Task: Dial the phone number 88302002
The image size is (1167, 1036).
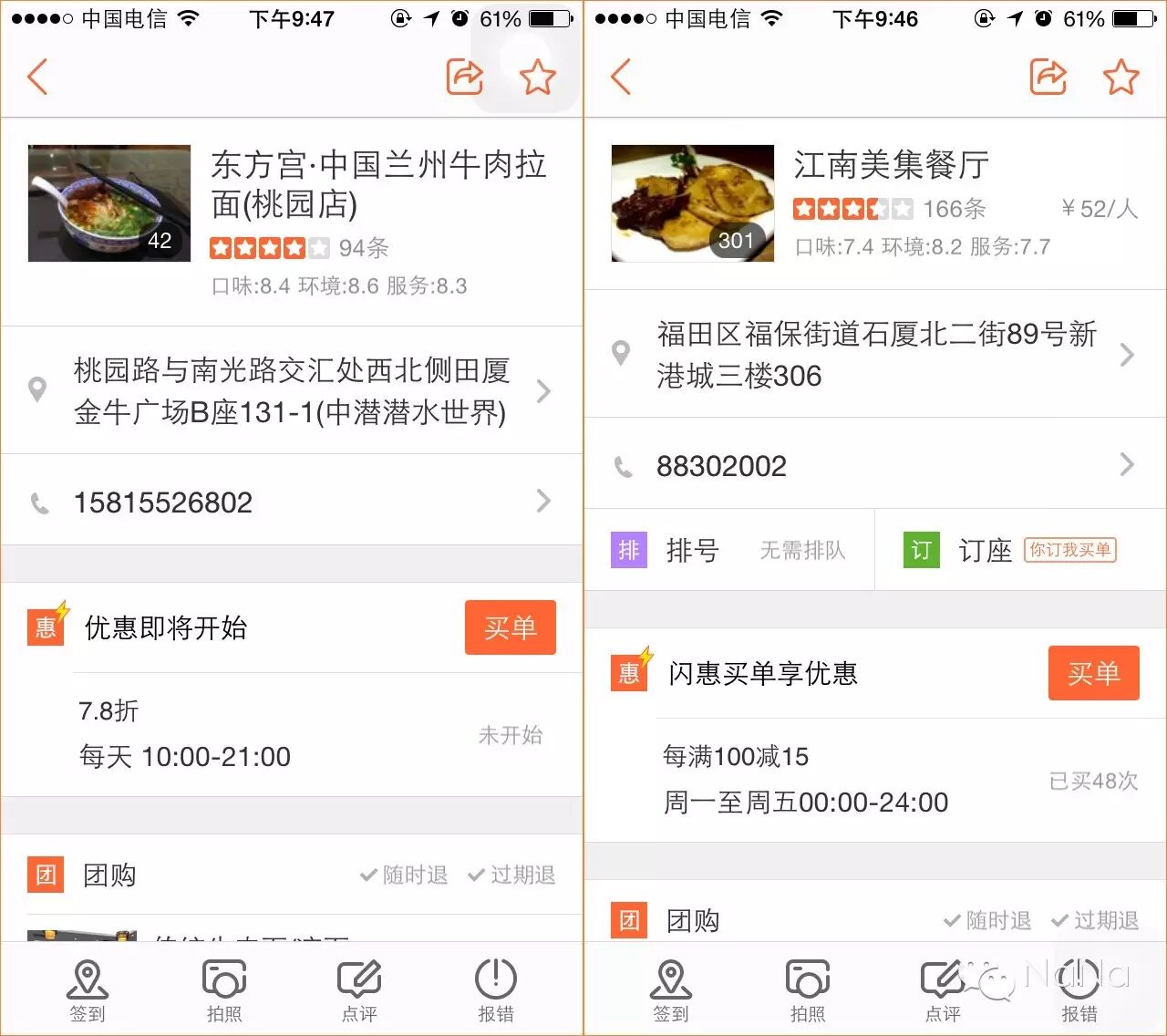Action: [x=875, y=465]
